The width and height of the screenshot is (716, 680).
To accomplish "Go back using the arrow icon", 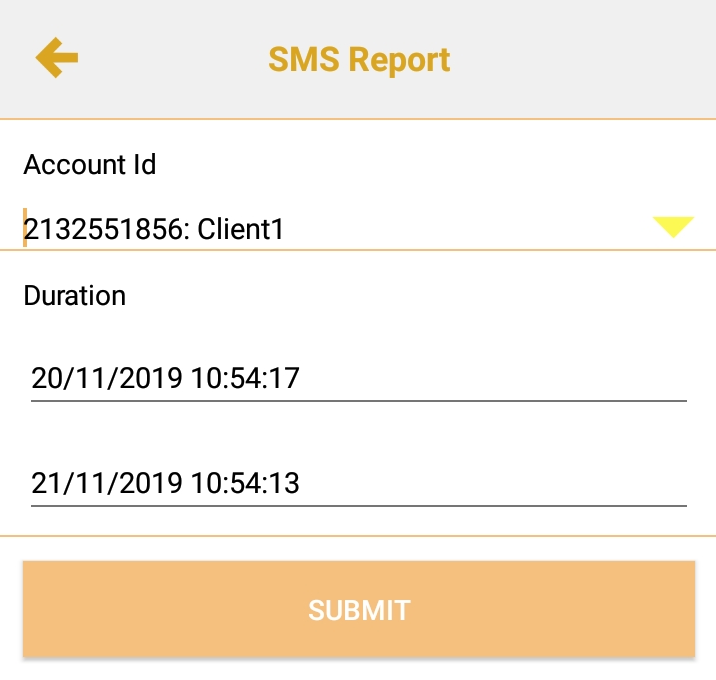I will [x=57, y=59].
